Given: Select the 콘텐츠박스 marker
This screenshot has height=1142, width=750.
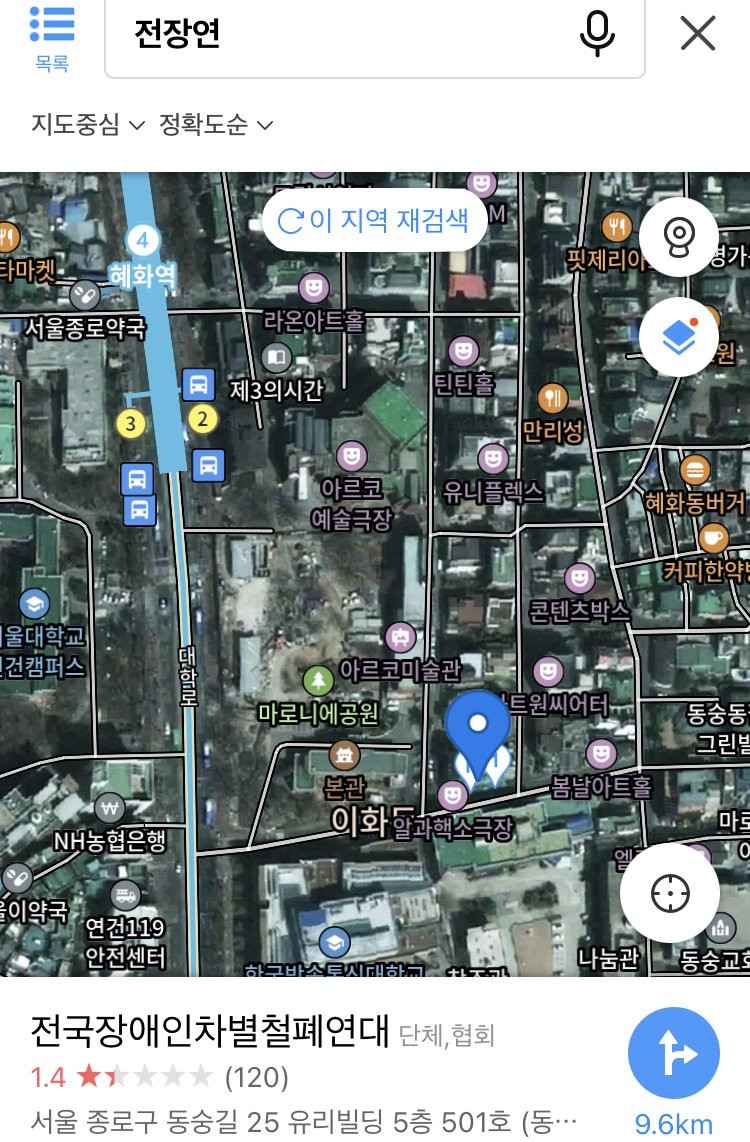Looking at the screenshot, I should pos(580,578).
